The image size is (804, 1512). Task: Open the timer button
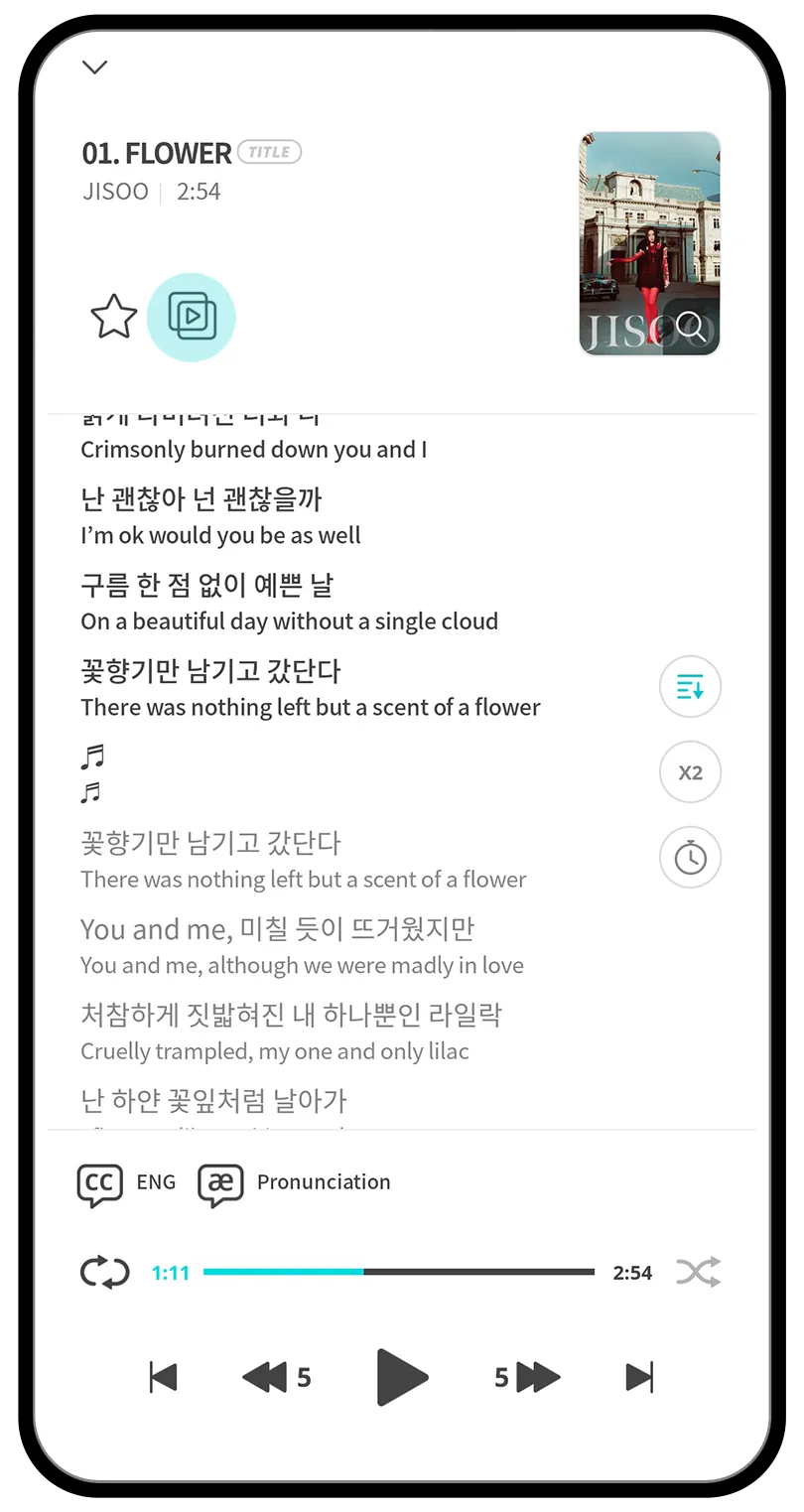coord(690,858)
